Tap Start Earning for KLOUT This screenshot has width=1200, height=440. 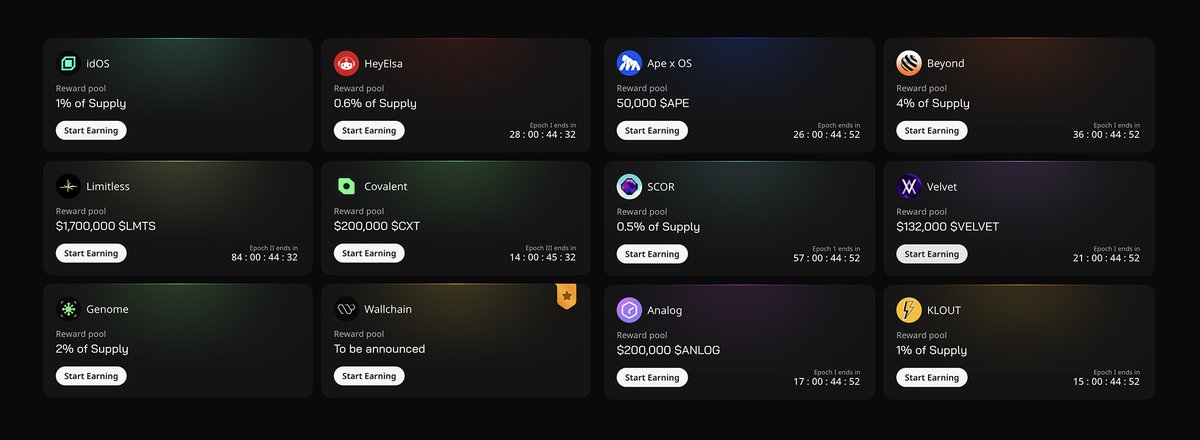(x=931, y=377)
